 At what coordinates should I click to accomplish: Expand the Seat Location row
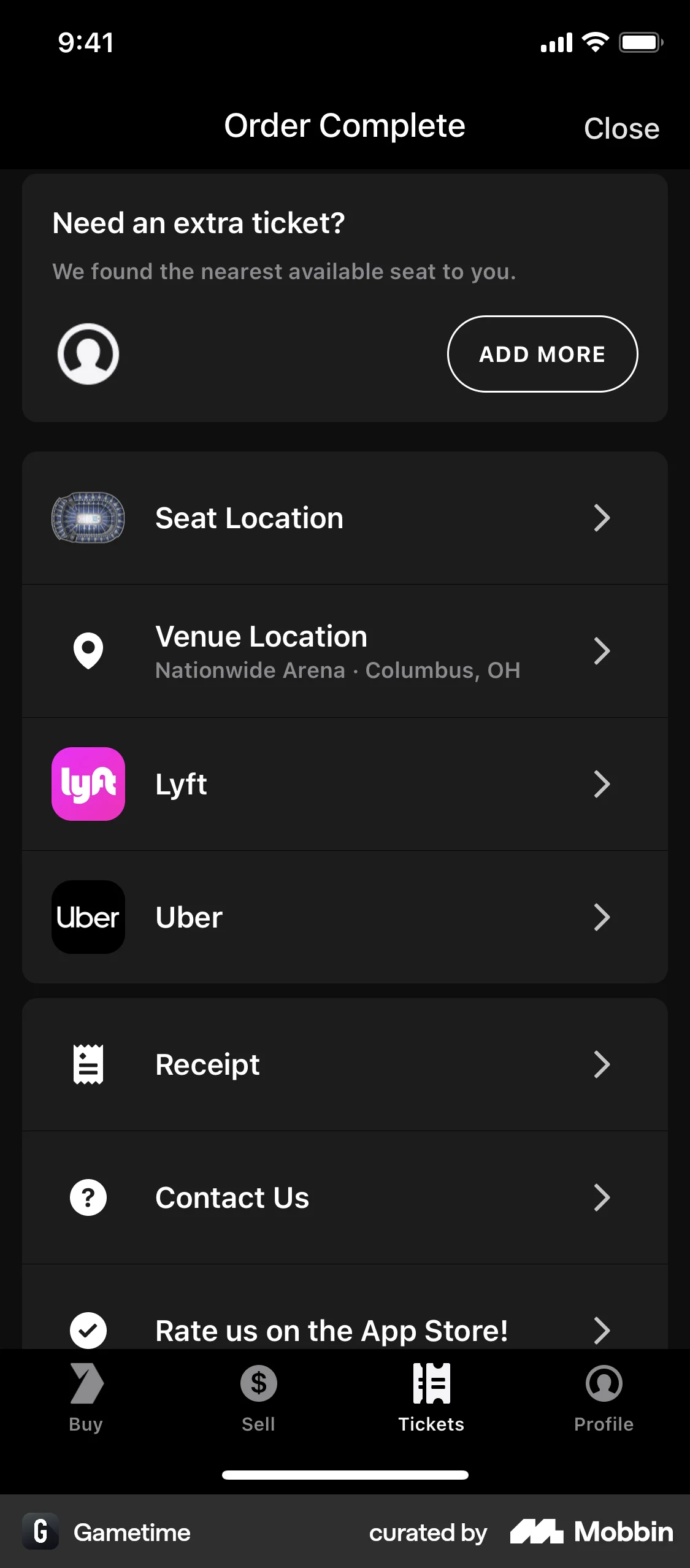(x=345, y=517)
